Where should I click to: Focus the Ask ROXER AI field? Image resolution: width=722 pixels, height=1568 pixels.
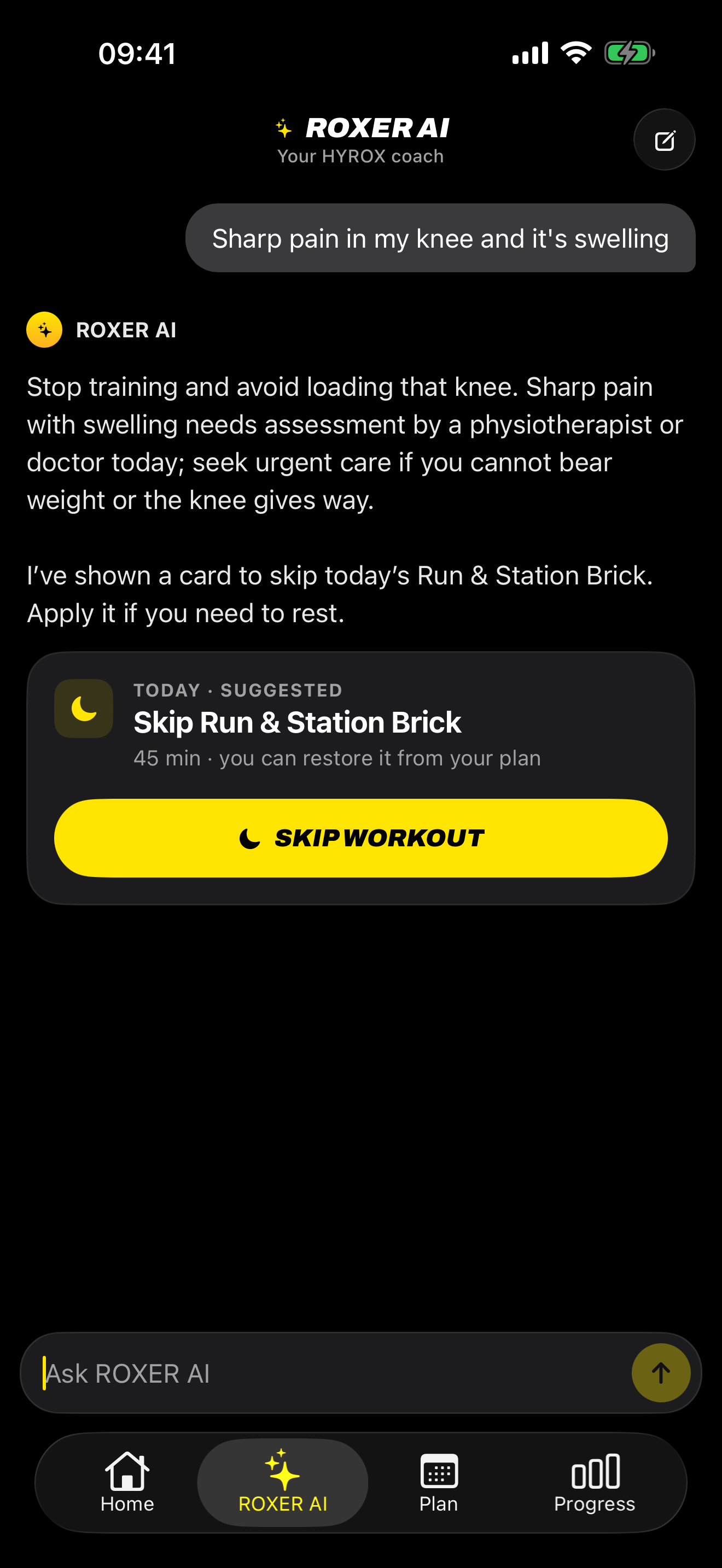pos(335,1373)
